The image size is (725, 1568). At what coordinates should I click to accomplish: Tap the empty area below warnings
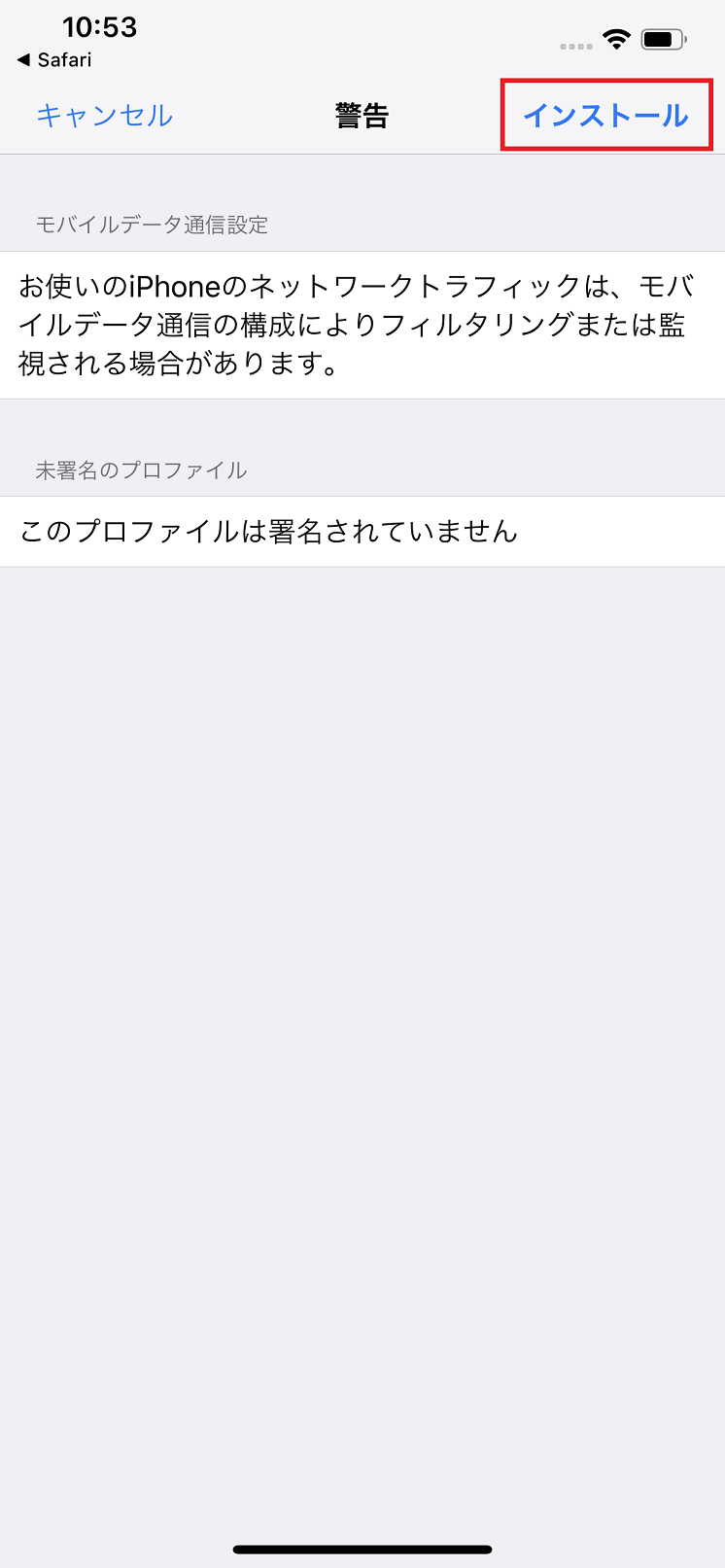point(362,972)
